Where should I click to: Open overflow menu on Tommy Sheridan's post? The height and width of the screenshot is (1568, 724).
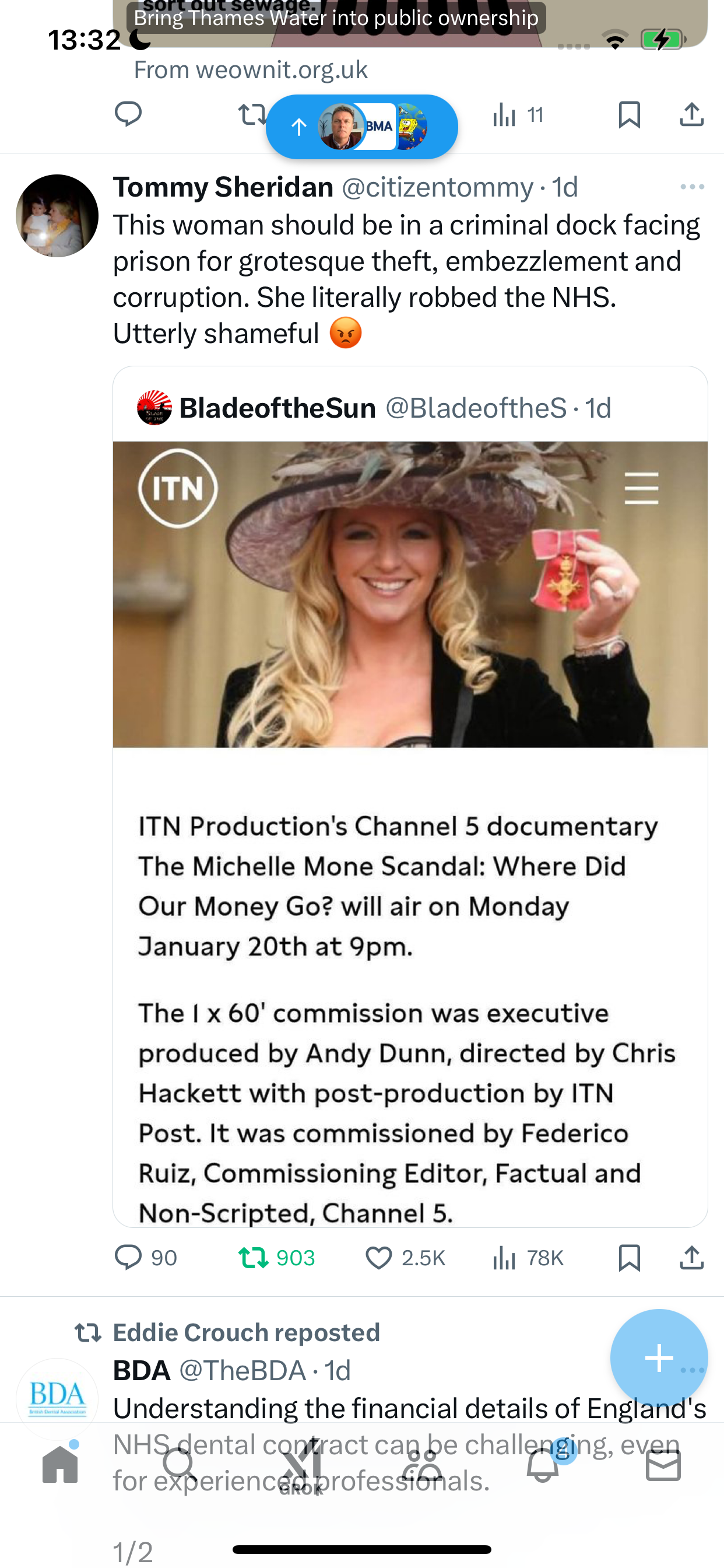click(693, 187)
